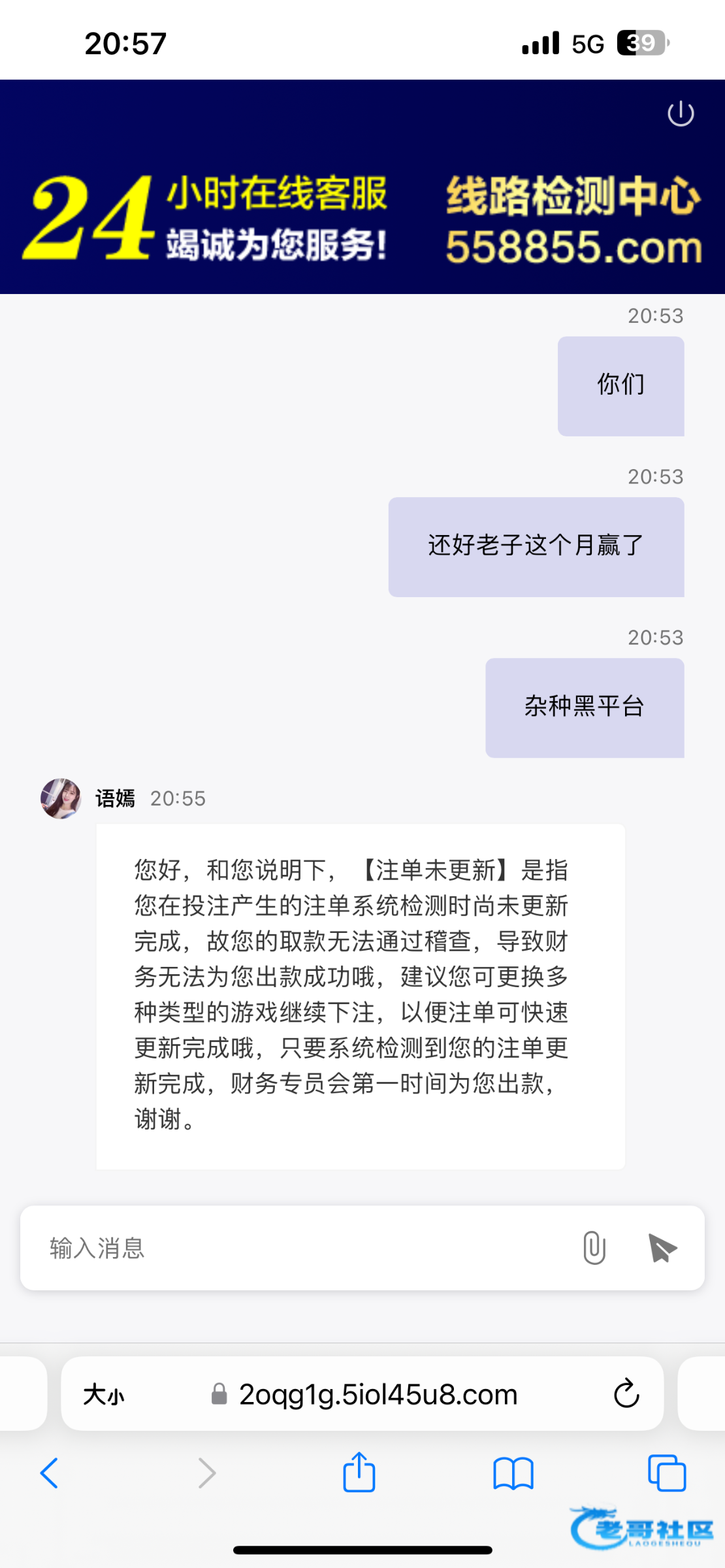Tap the power icon to end chat
The image size is (725, 1568).
coord(680,114)
